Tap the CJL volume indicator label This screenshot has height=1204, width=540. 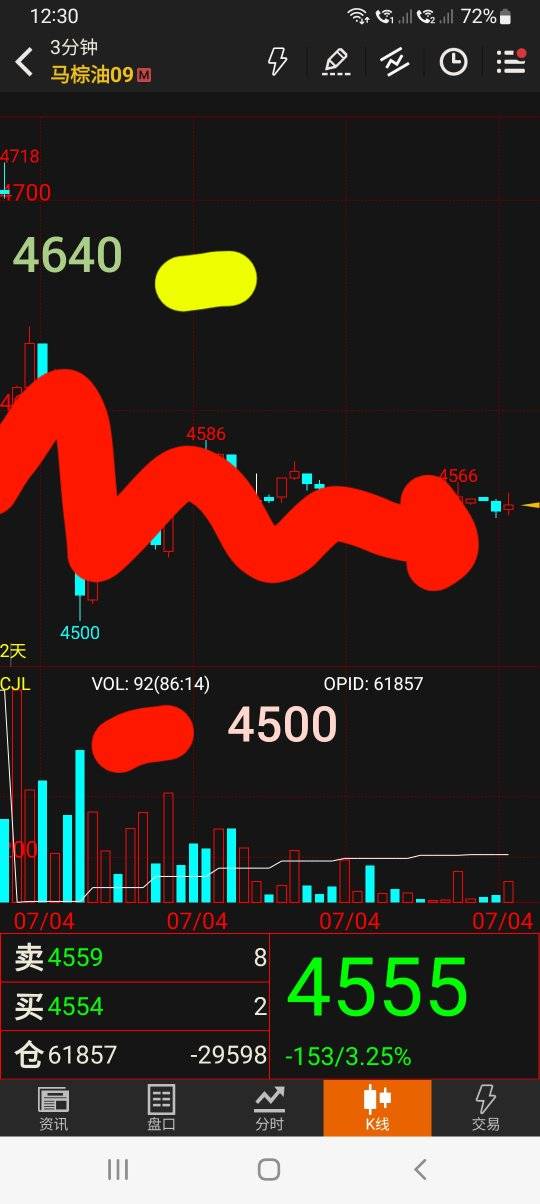15,684
